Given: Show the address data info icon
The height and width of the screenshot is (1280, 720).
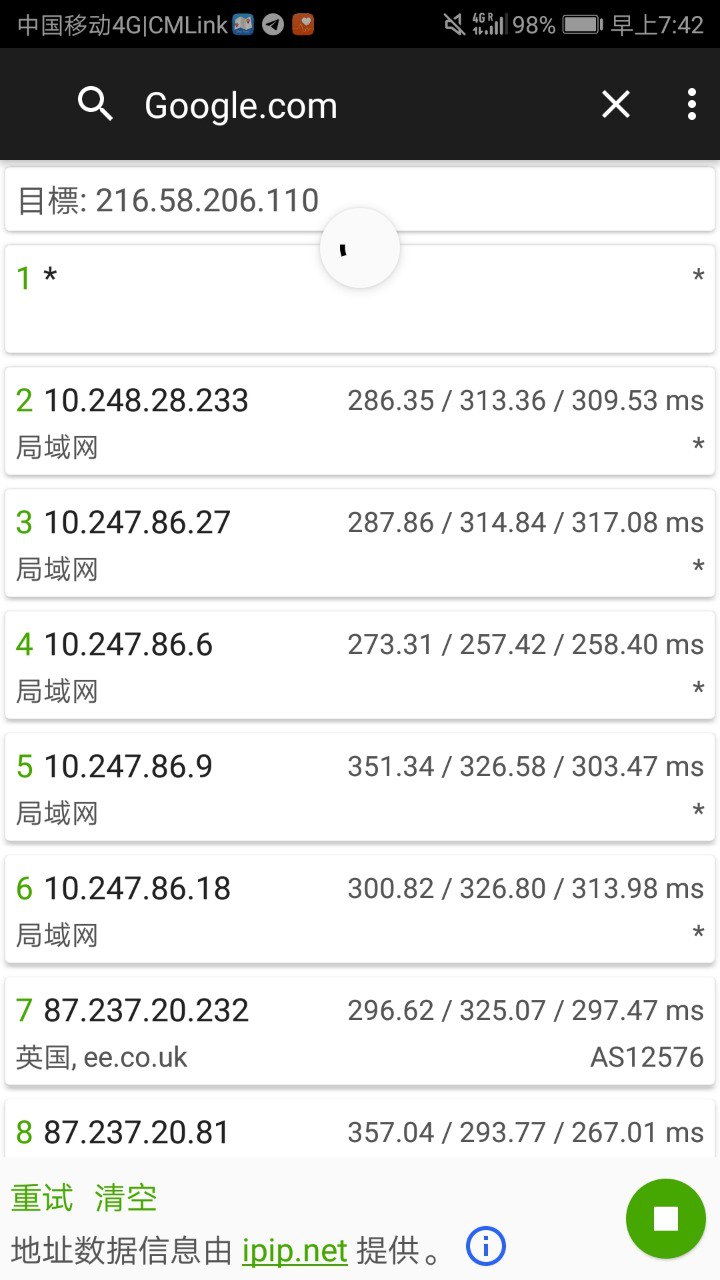Looking at the screenshot, I should (486, 1247).
